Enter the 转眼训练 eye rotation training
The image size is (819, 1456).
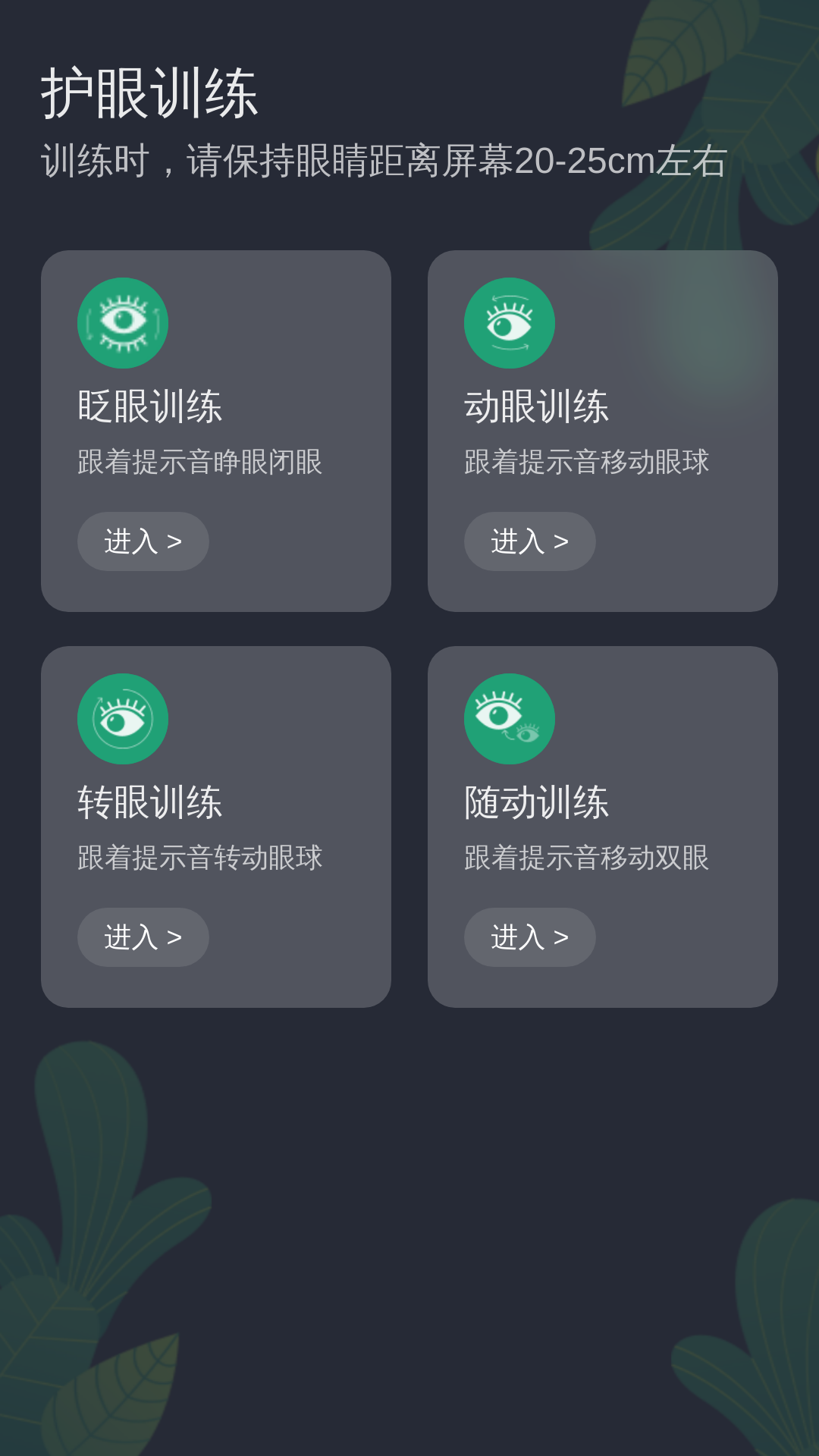click(143, 937)
